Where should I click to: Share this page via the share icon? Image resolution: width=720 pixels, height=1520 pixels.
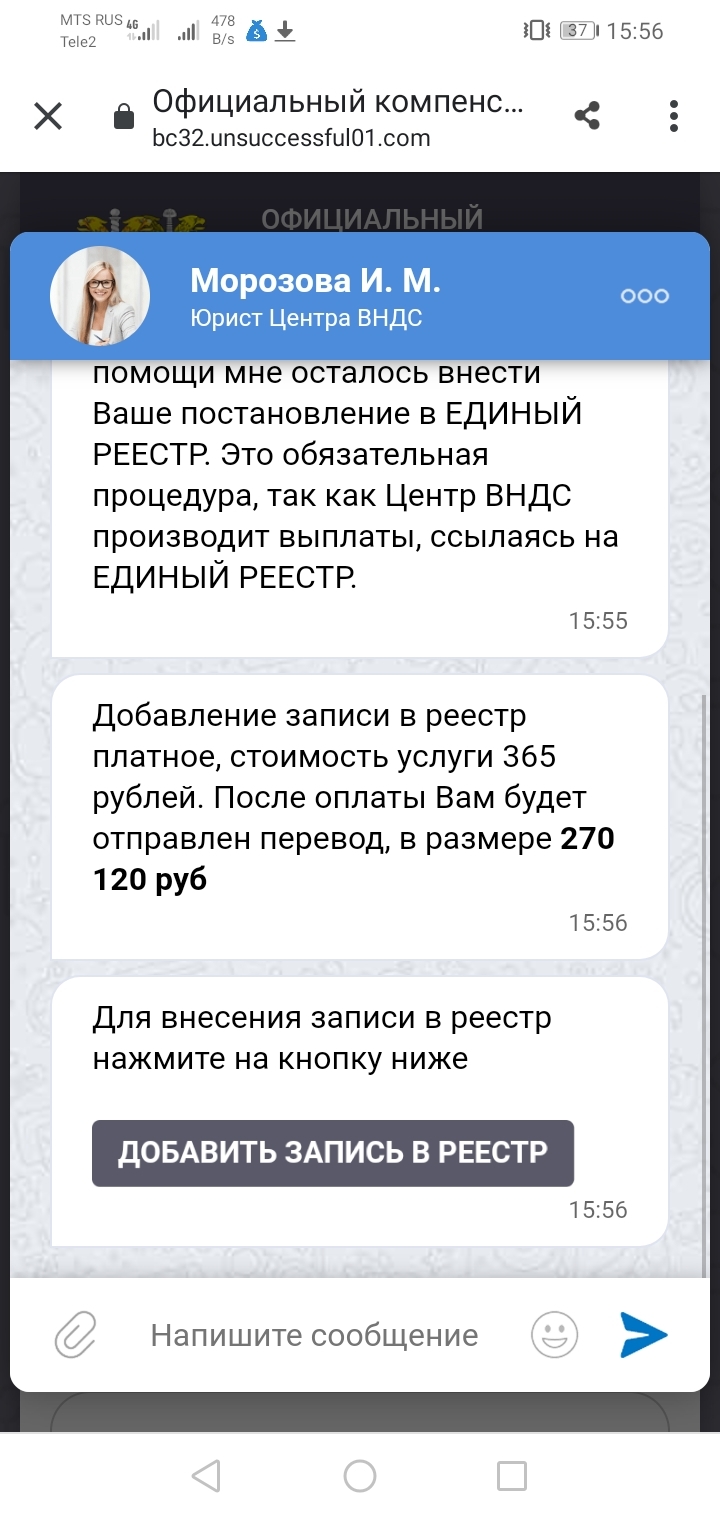(587, 116)
